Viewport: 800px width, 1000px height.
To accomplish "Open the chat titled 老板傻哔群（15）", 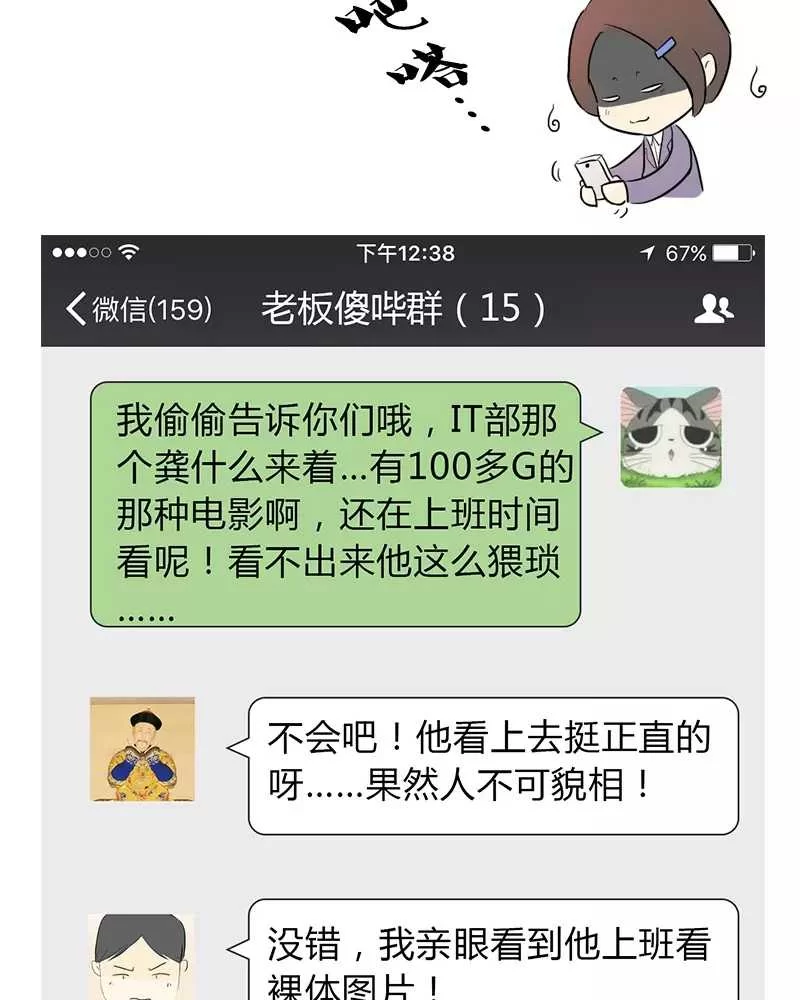I will 400,310.
